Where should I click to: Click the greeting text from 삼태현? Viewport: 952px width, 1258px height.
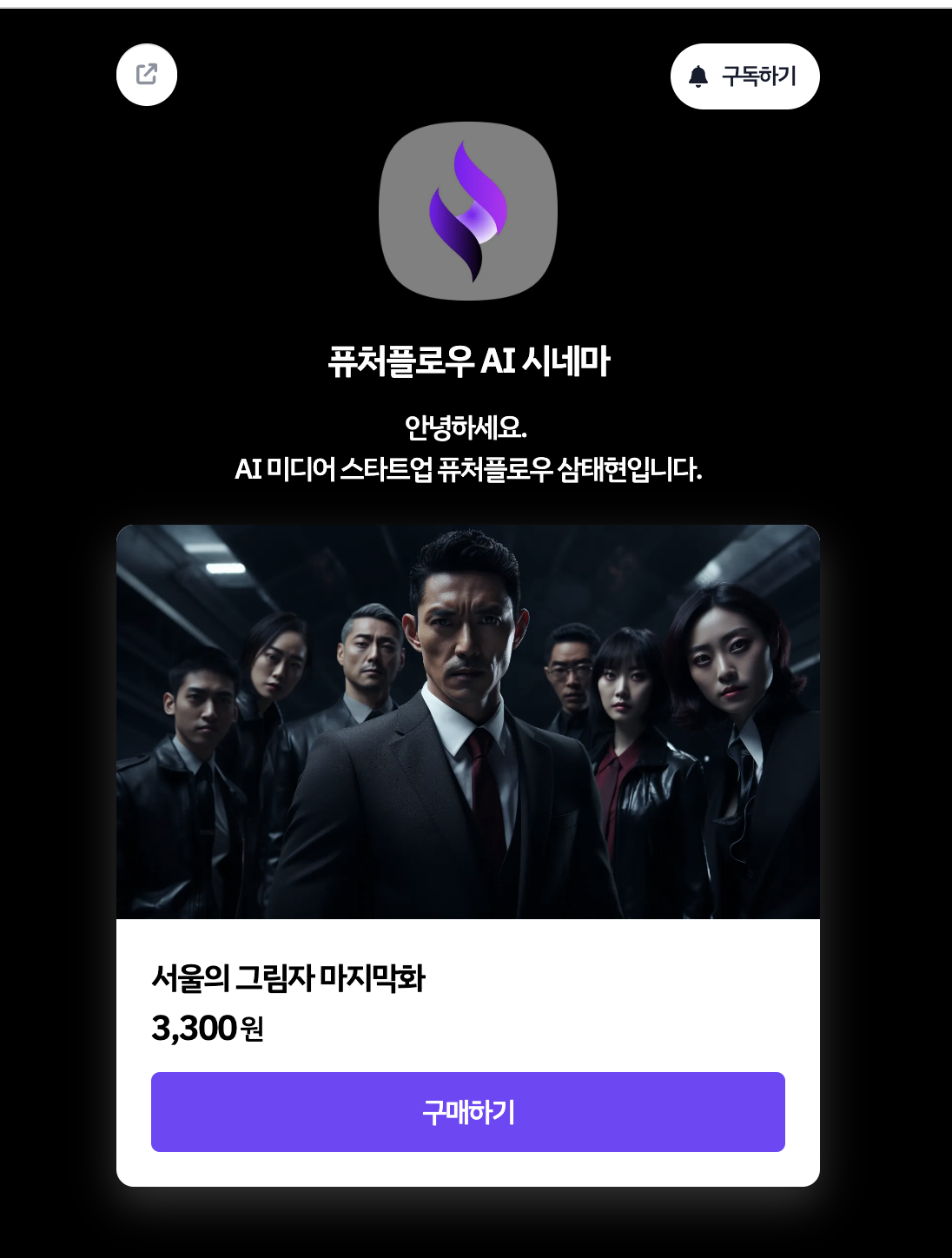[x=469, y=447]
